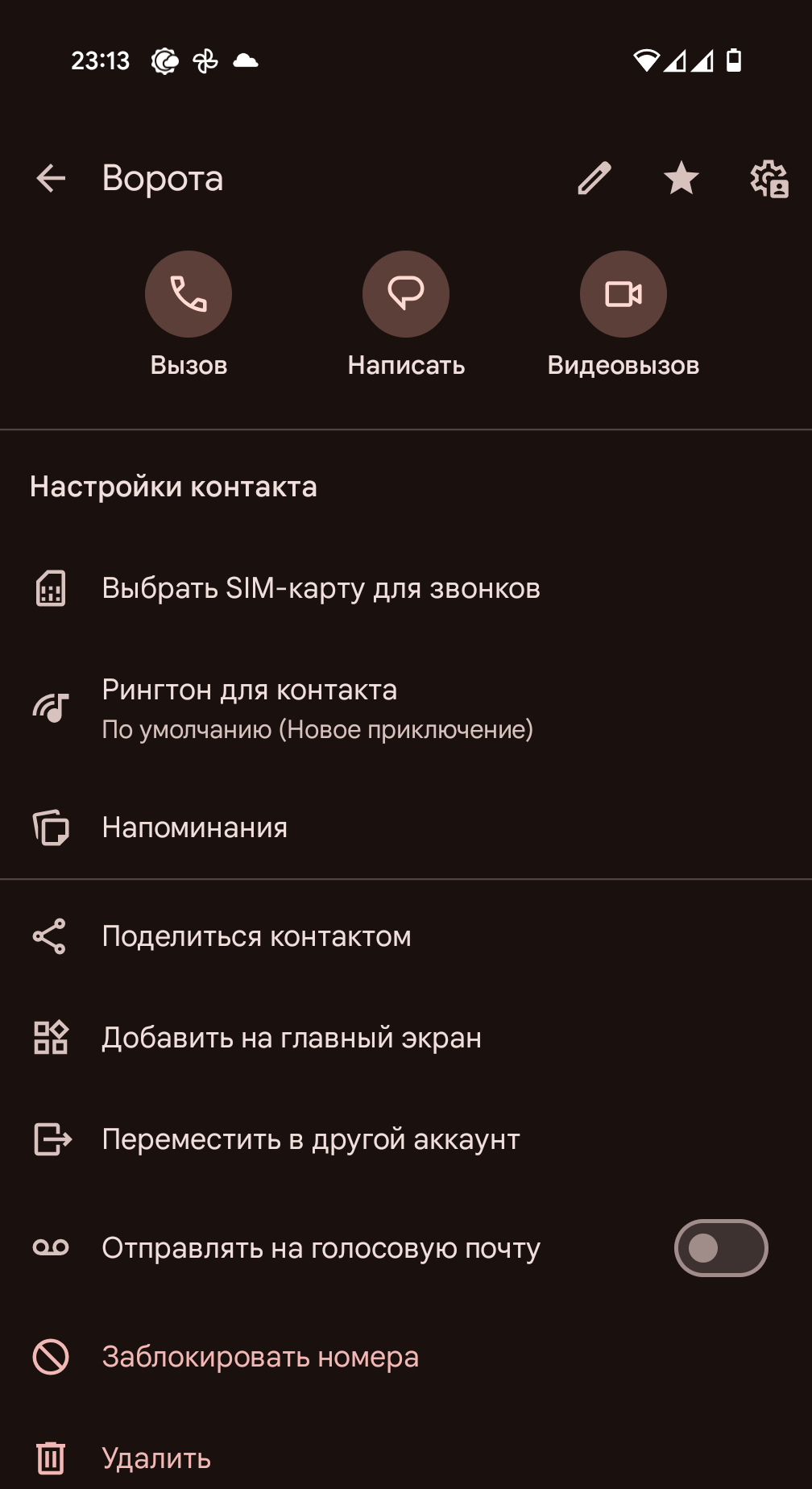Call the contact via Вызов
Image resolution: width=812 pixels, height=1489 pixels.
(x=188, y=294)
